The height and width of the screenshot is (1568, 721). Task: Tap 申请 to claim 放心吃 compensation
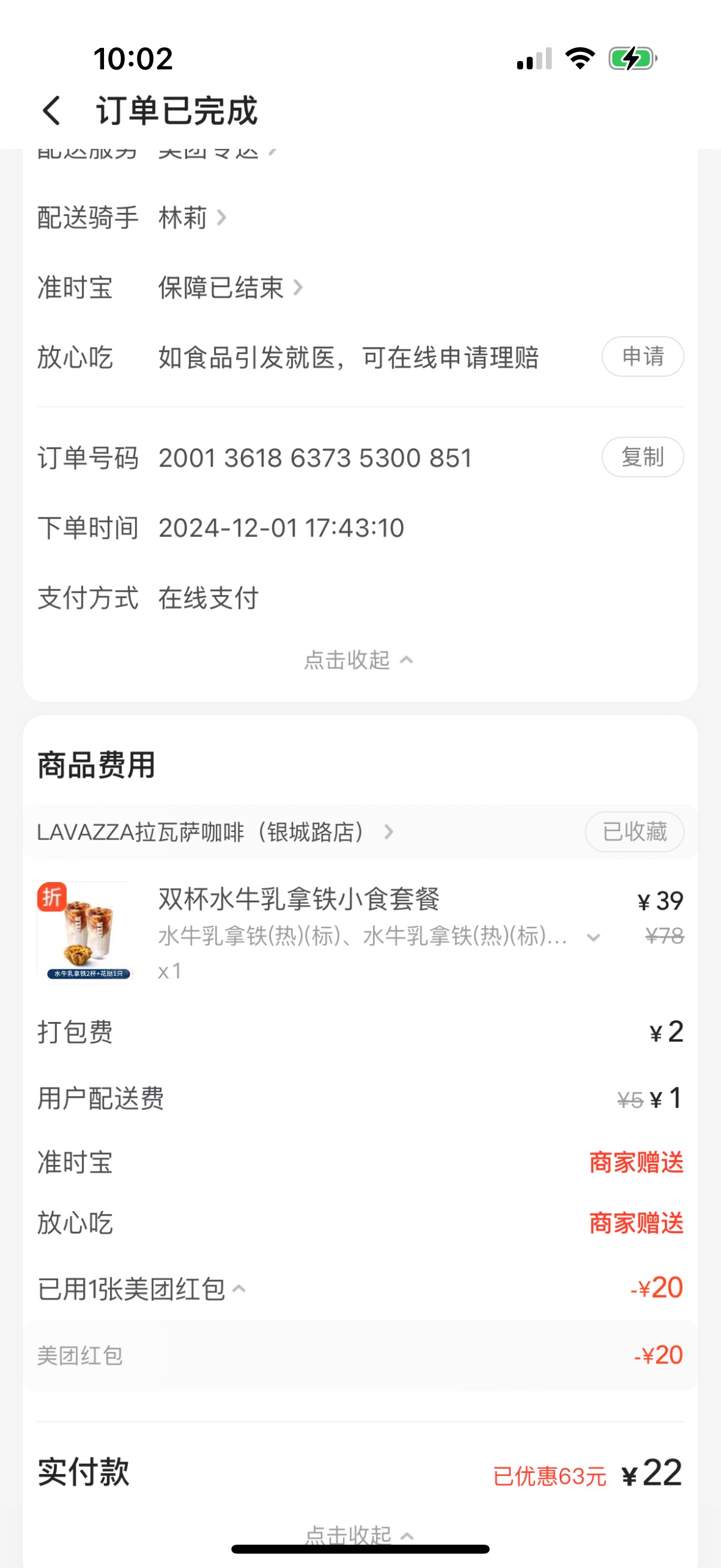click(x=643, y=356)
